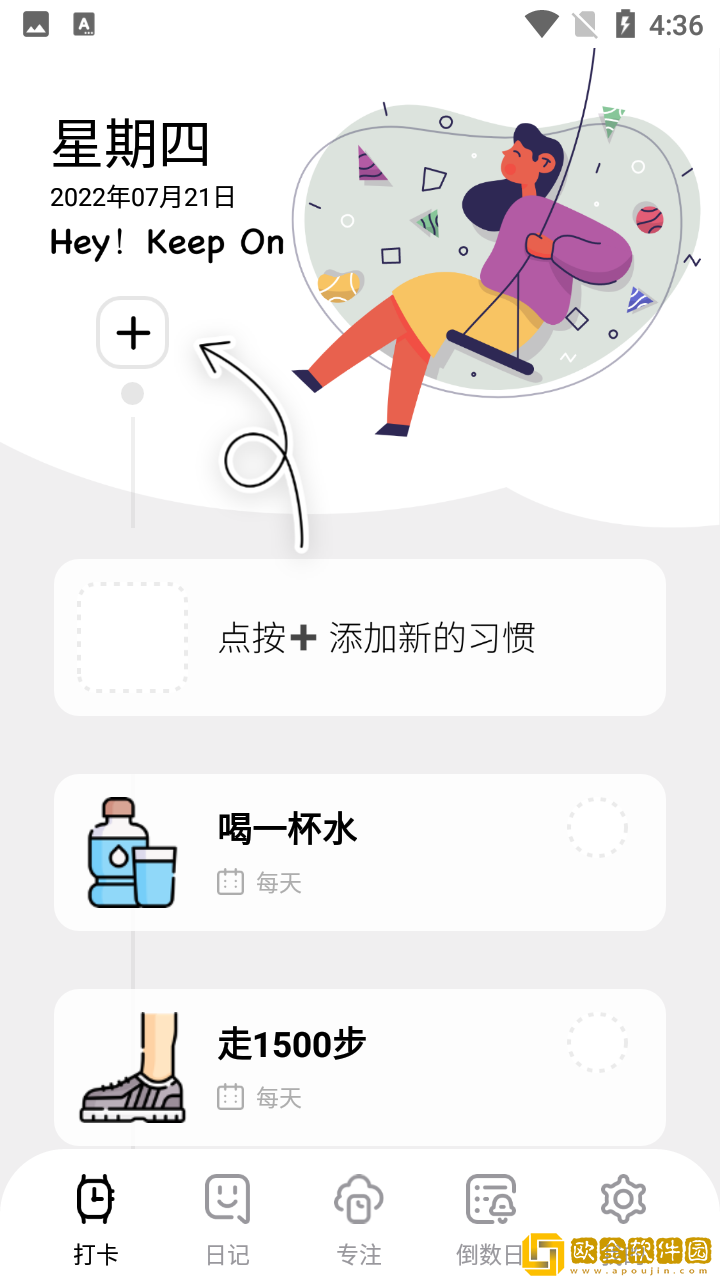
Task: Tap the dashed placeholder square on new habit card
Action: (131, 637)
